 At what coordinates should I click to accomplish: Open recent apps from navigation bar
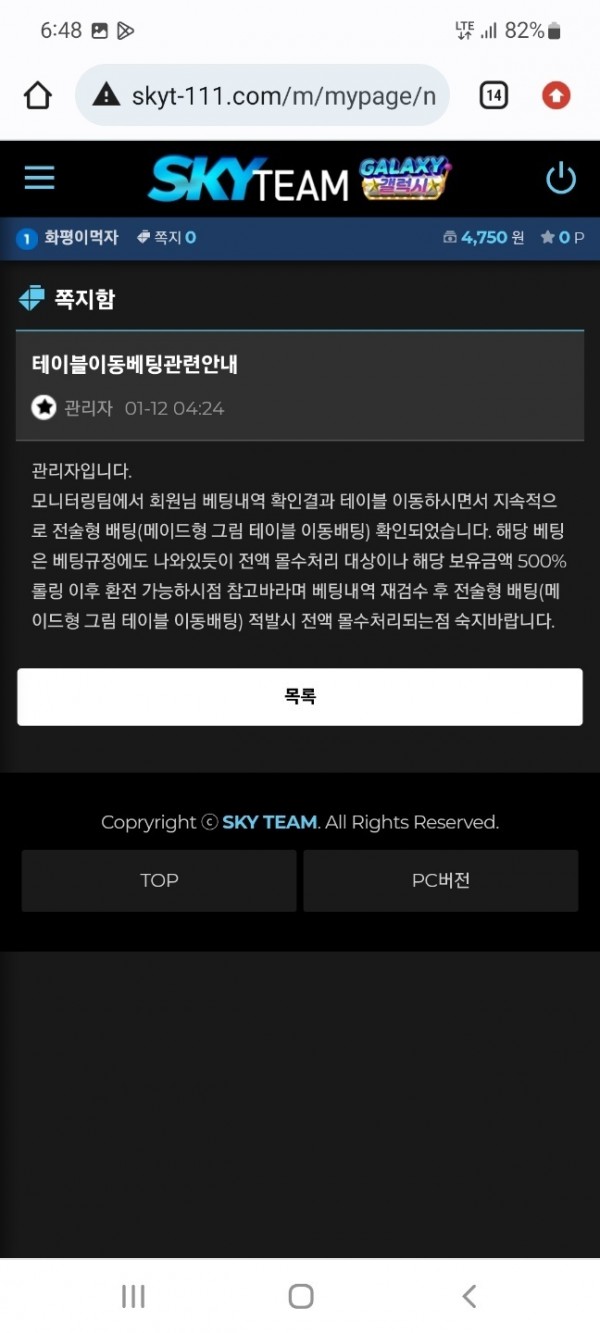click(x=133, y=1297)
